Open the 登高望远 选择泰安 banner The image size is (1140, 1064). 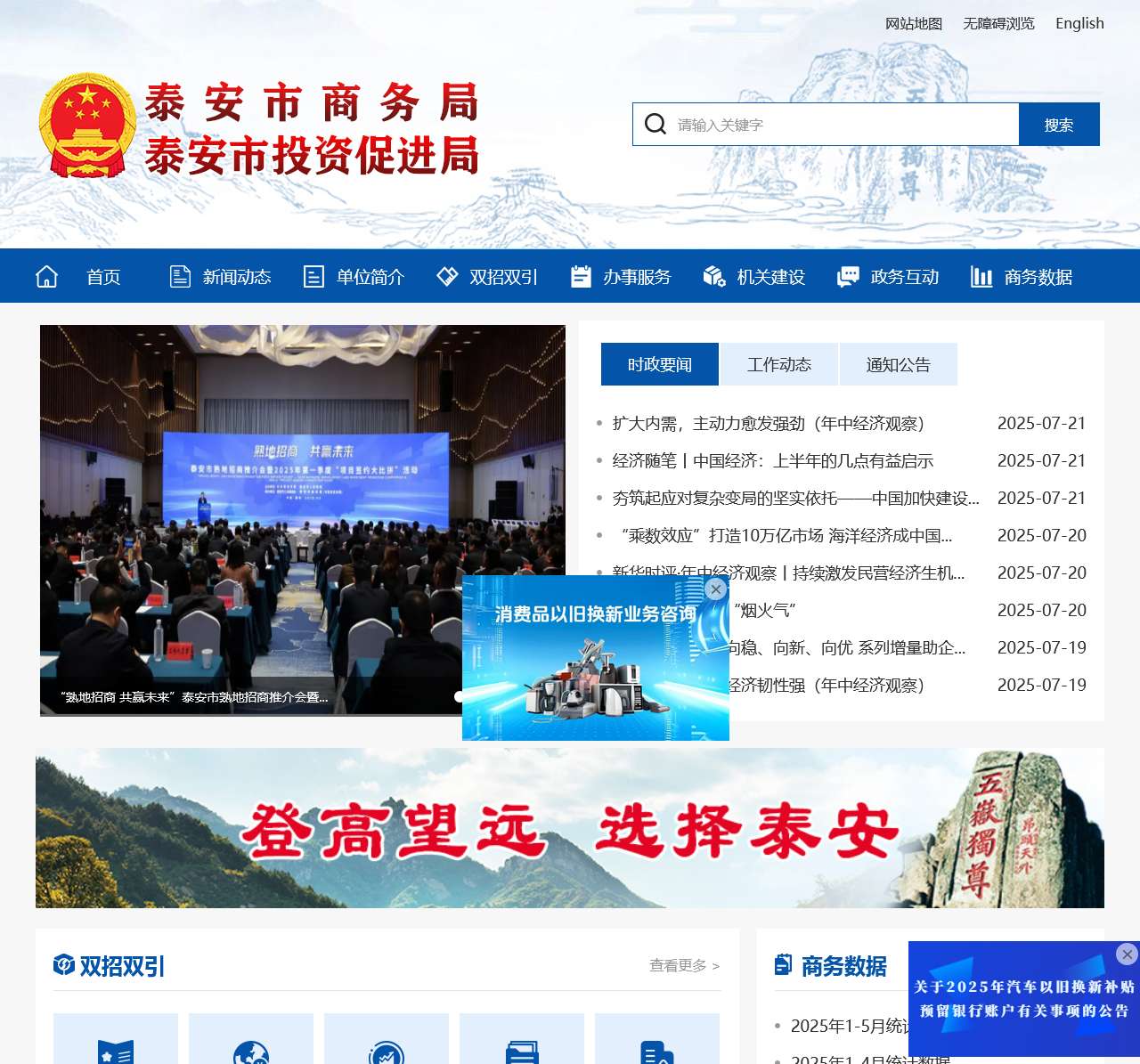coord(570,828)
